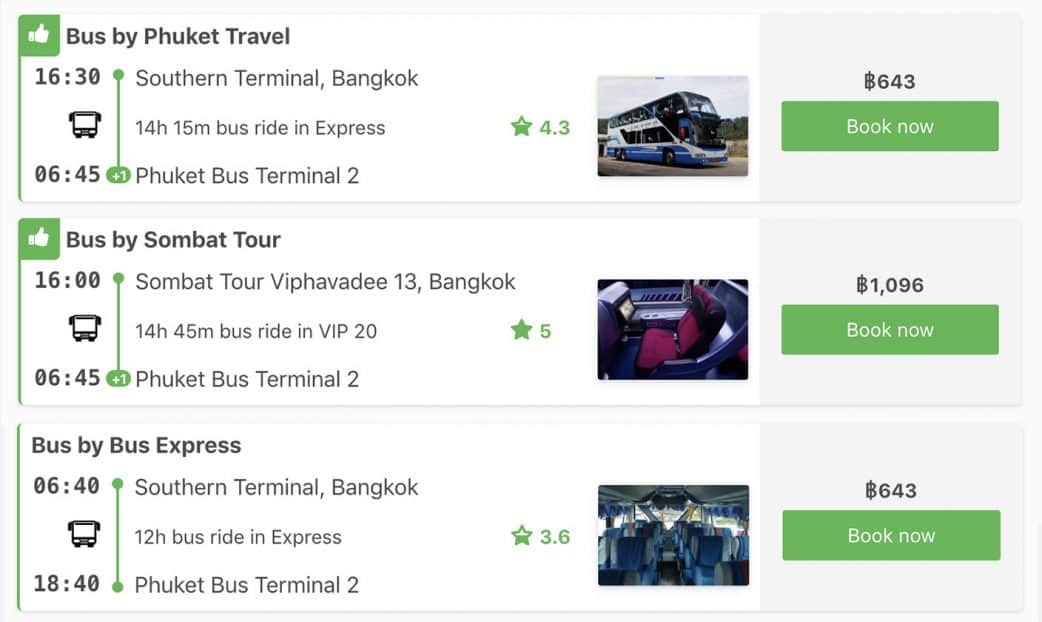Book the Phuket Travel bus now

pyautogui.click(x=889, y=126)
